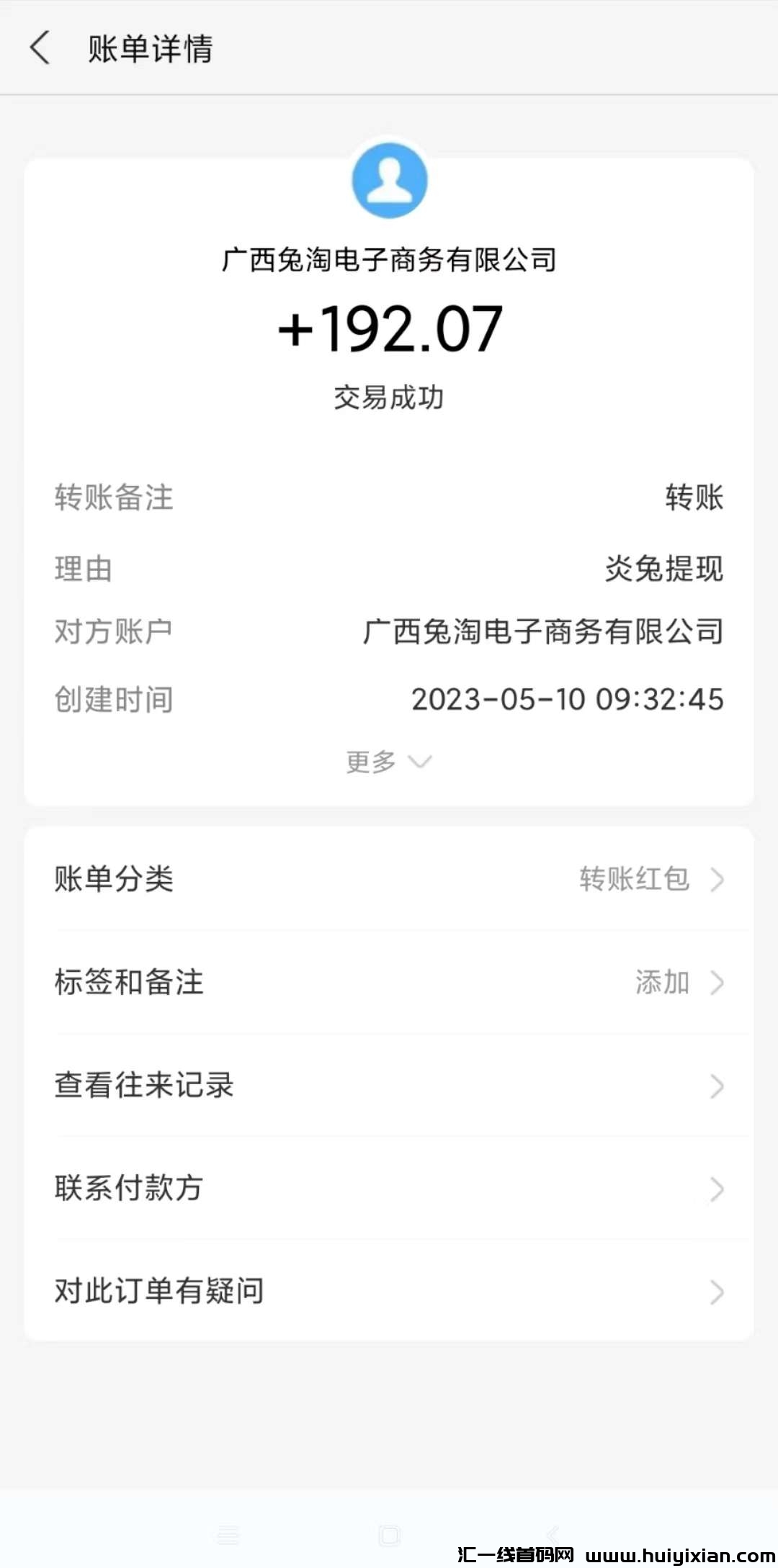The height and width of the screenshot is (1568, 778).
Task: Open 联系付款方 to contact the payer
Action: 130,1189
